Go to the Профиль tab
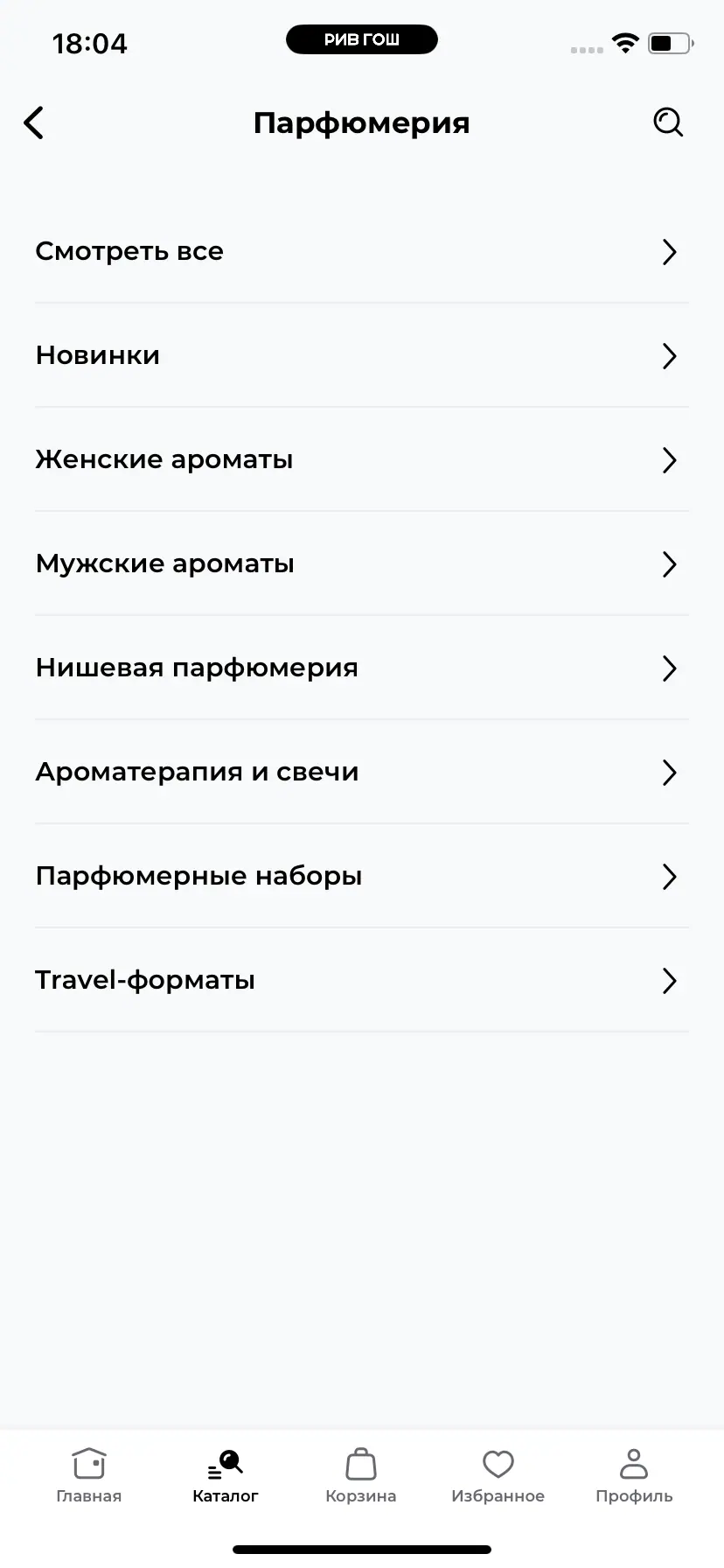Image resolution: width=724 pixels, height=1568 pixels. tap(634, 1476)
